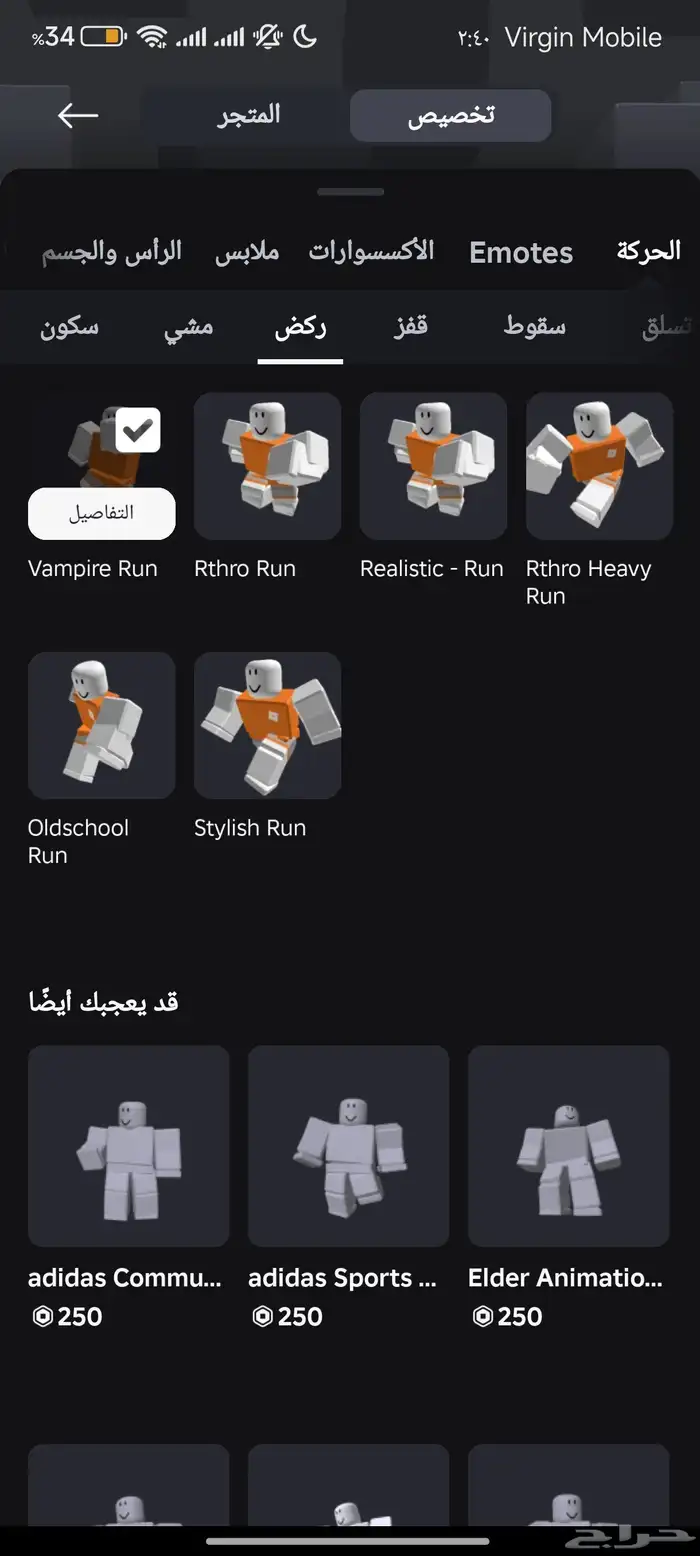This screenshot has width=700, height=1556.
Task: Switch to the ملابس category
Action: [247, 251]
